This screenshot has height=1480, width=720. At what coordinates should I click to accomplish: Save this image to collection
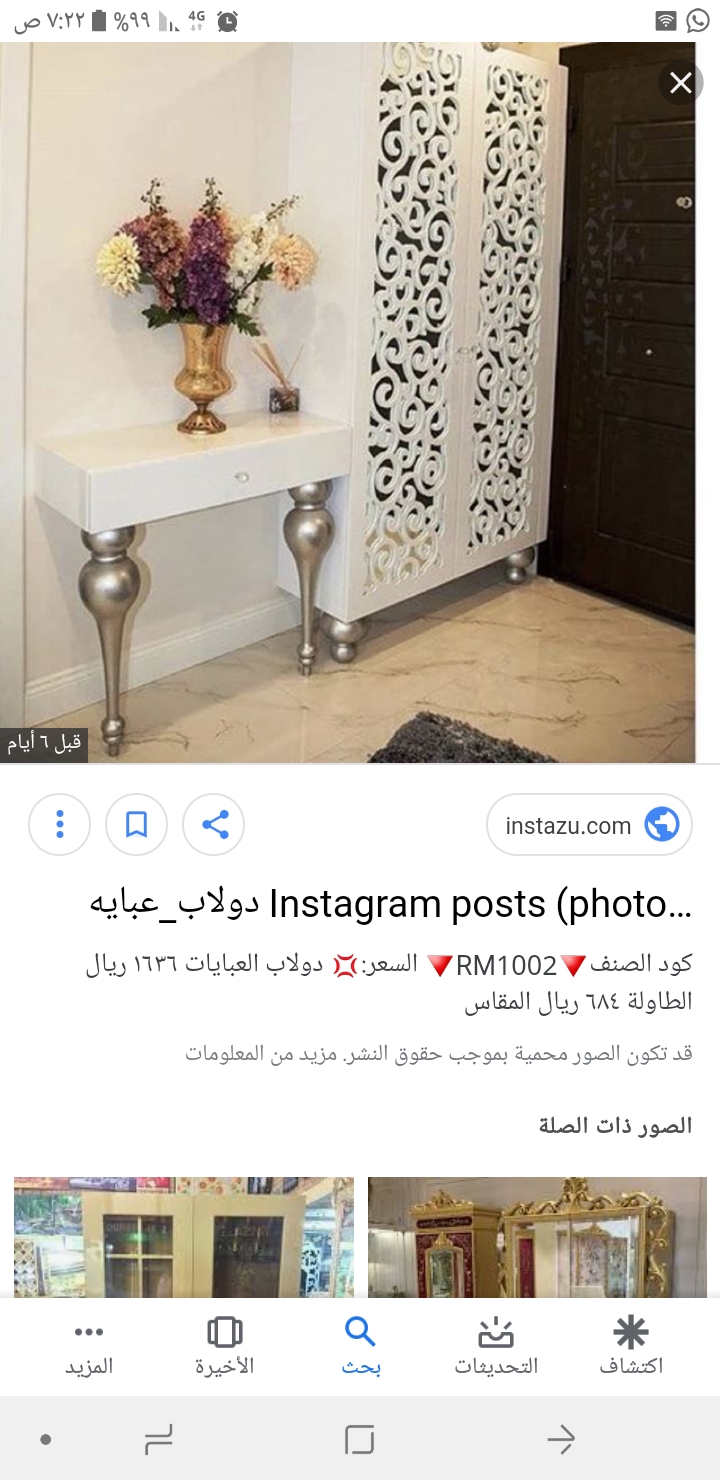(x=136, y=825)
